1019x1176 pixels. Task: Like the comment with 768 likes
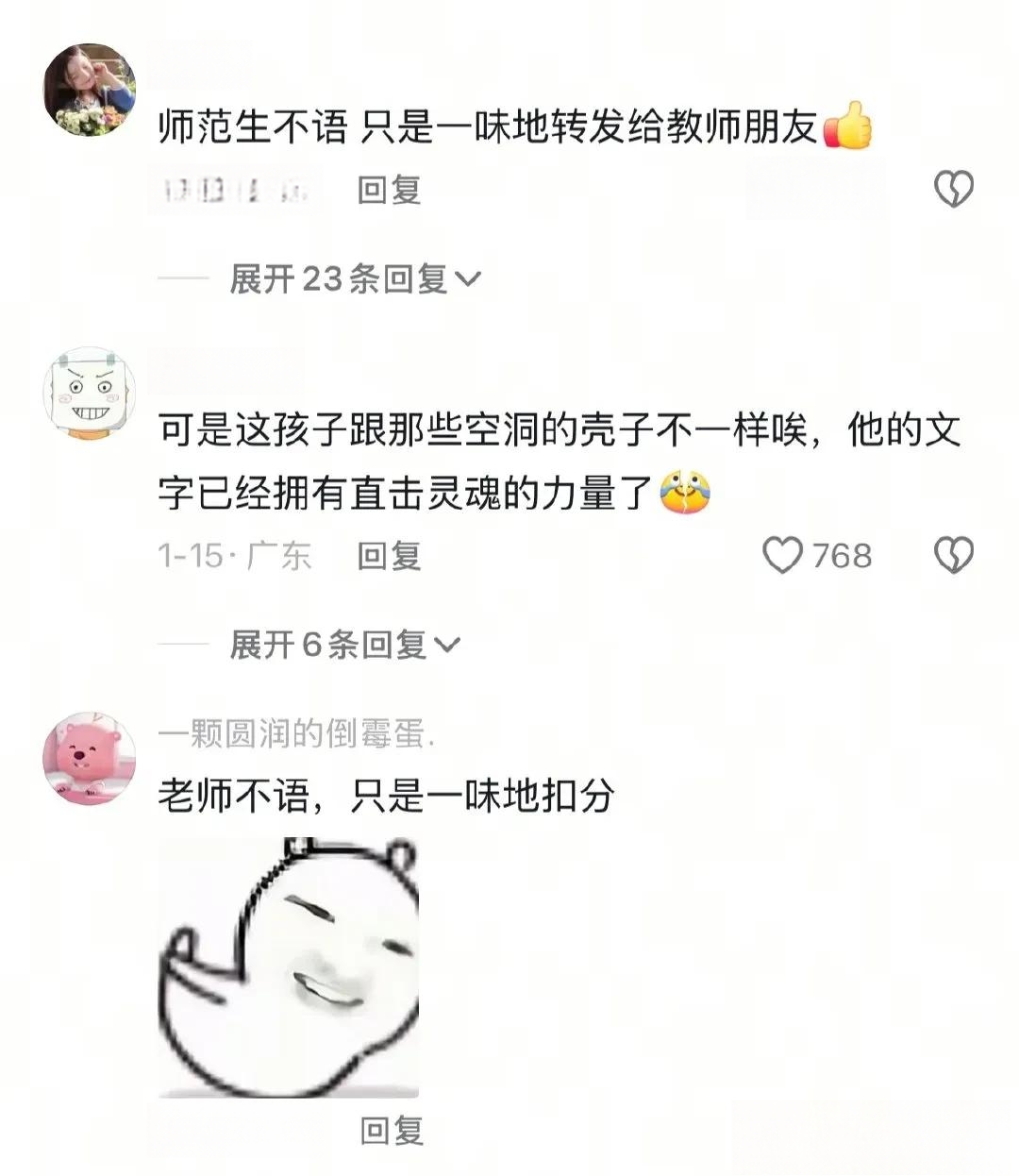783,555
